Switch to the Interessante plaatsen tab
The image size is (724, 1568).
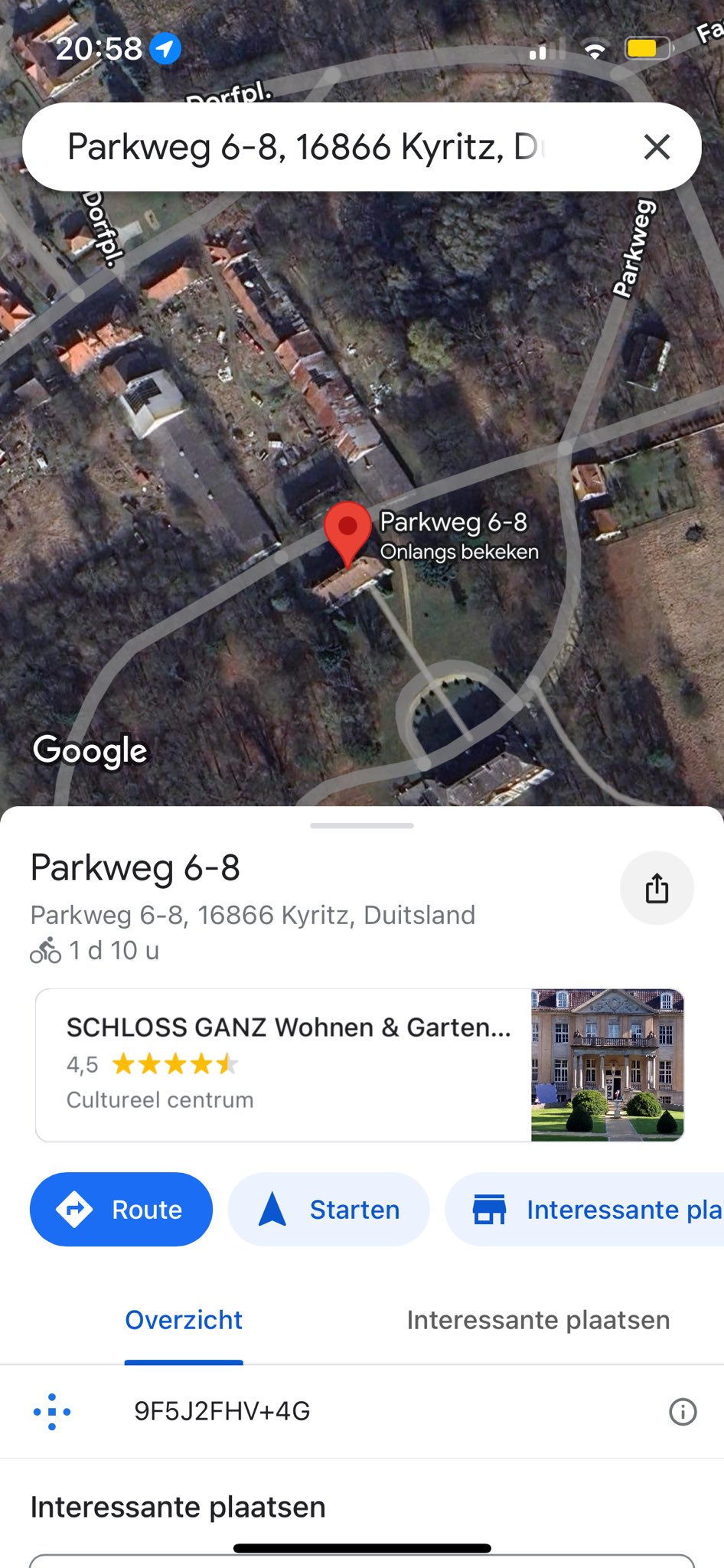(x=538, y=1320)
